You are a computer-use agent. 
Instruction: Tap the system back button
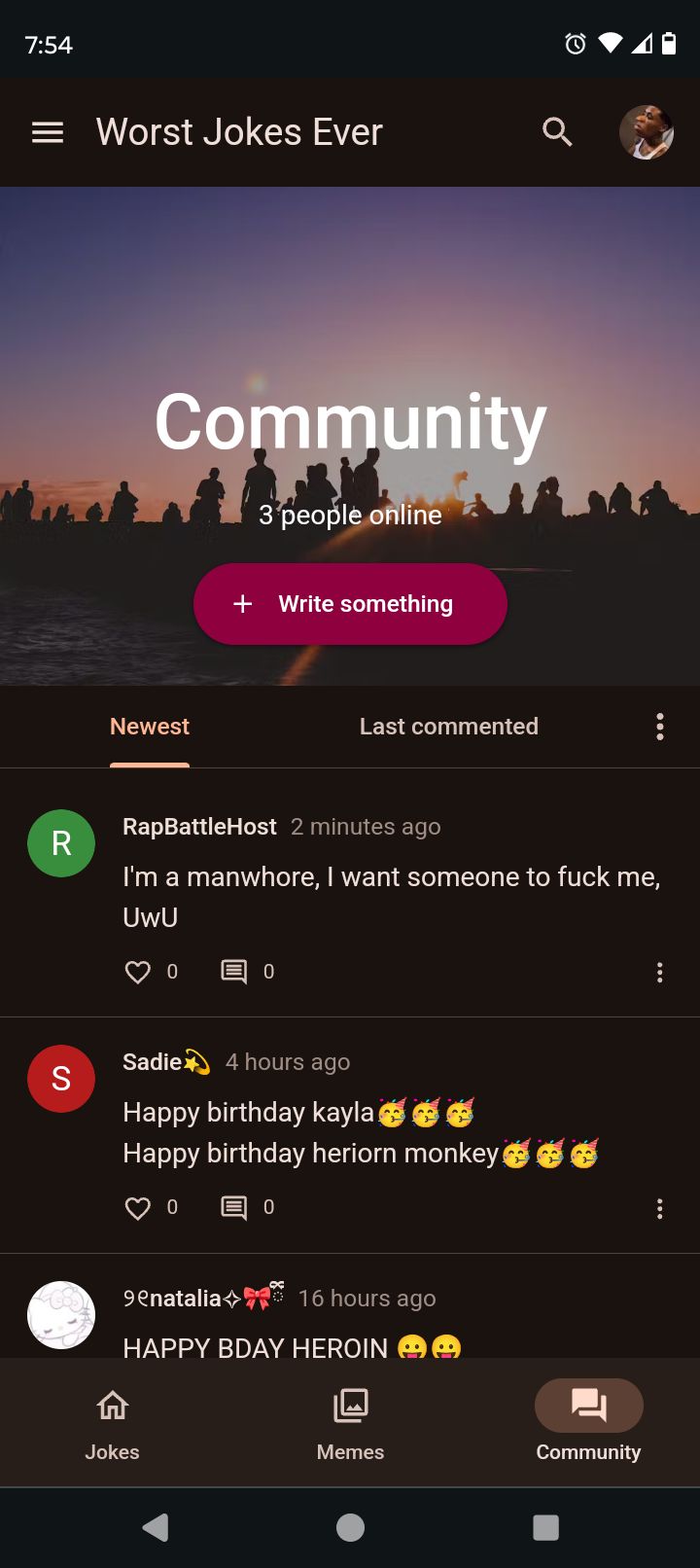pos(156,1527)
